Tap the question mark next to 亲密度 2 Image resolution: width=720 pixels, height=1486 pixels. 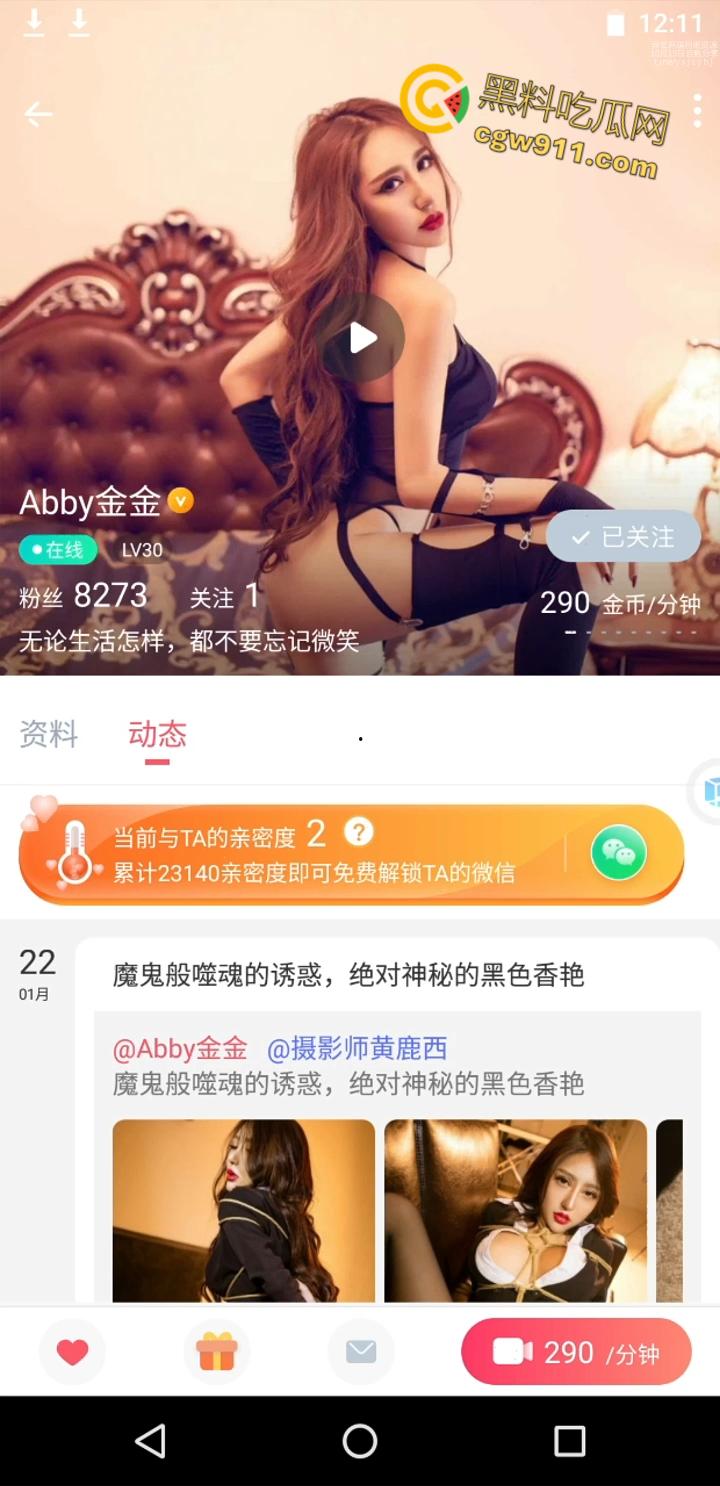(x=358, y=831)
